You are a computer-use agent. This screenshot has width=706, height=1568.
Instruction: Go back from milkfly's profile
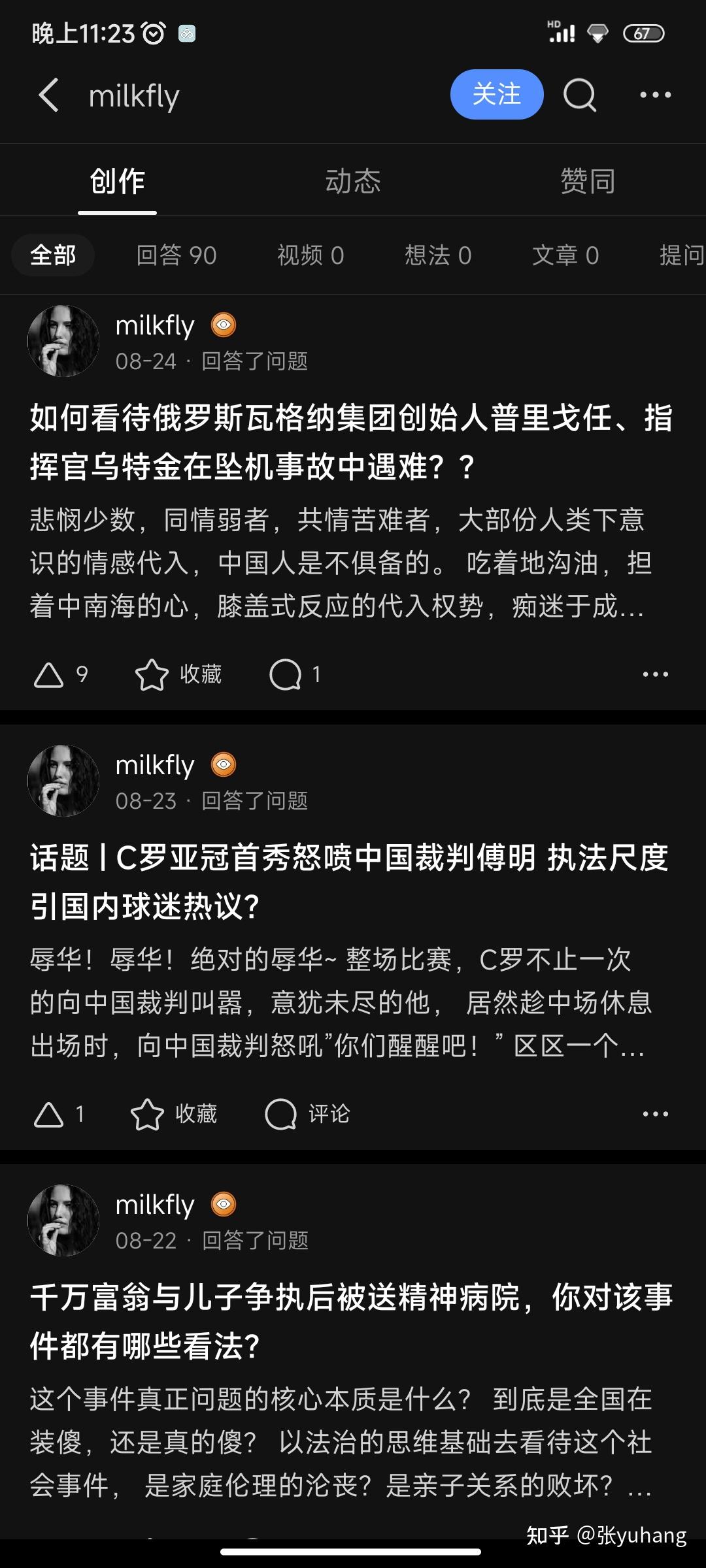(49, 95)
